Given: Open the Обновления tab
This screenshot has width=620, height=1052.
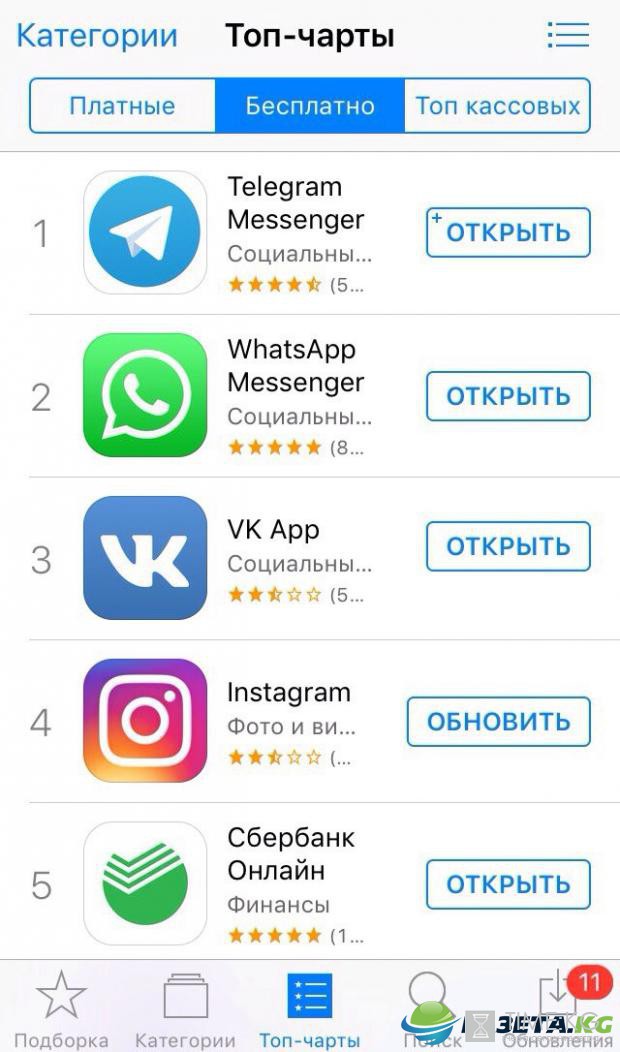Looking at the screenshot, I should tap(559, 1008).
